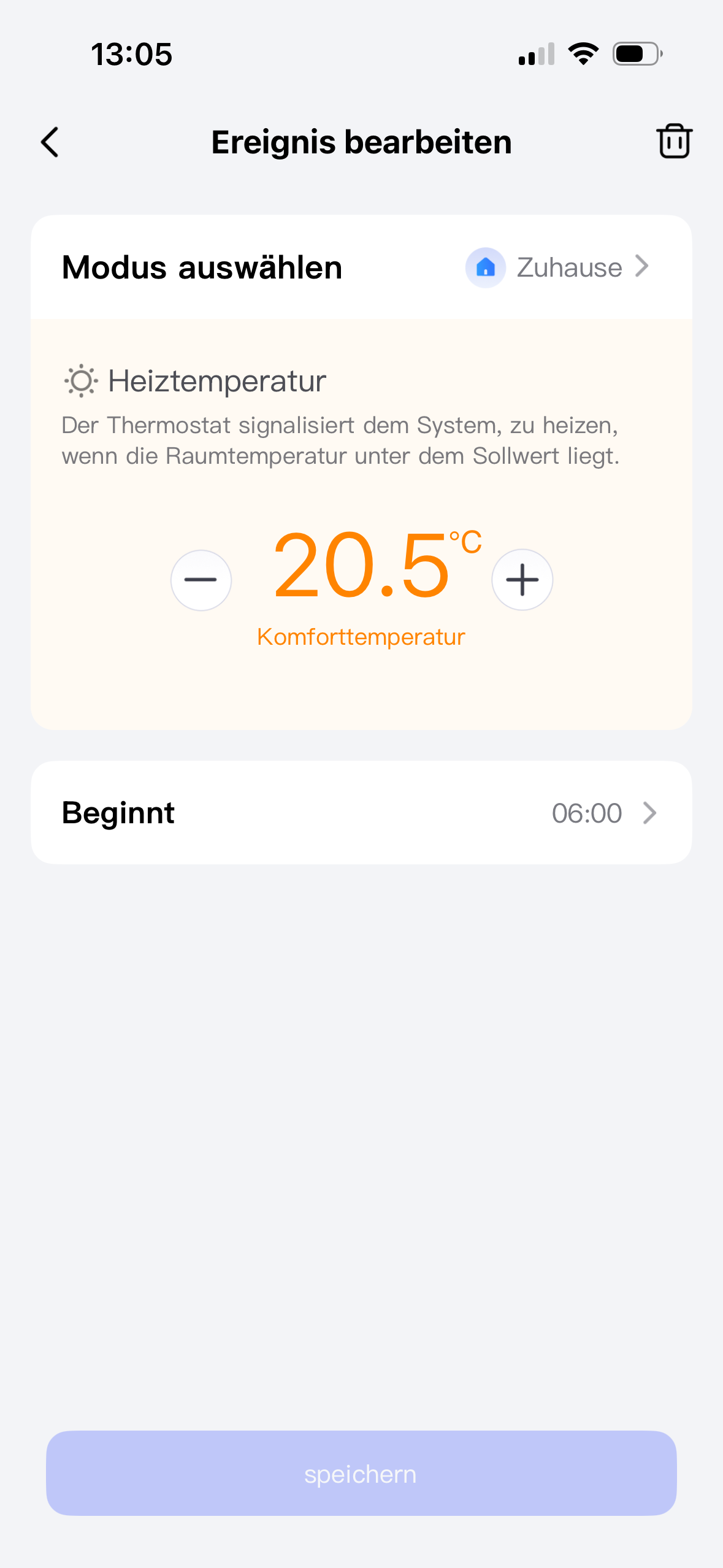This screenshot has height=1568, width=723.
Task: Increase the heating temperature with plus
Action: click(x=522, y=580)
